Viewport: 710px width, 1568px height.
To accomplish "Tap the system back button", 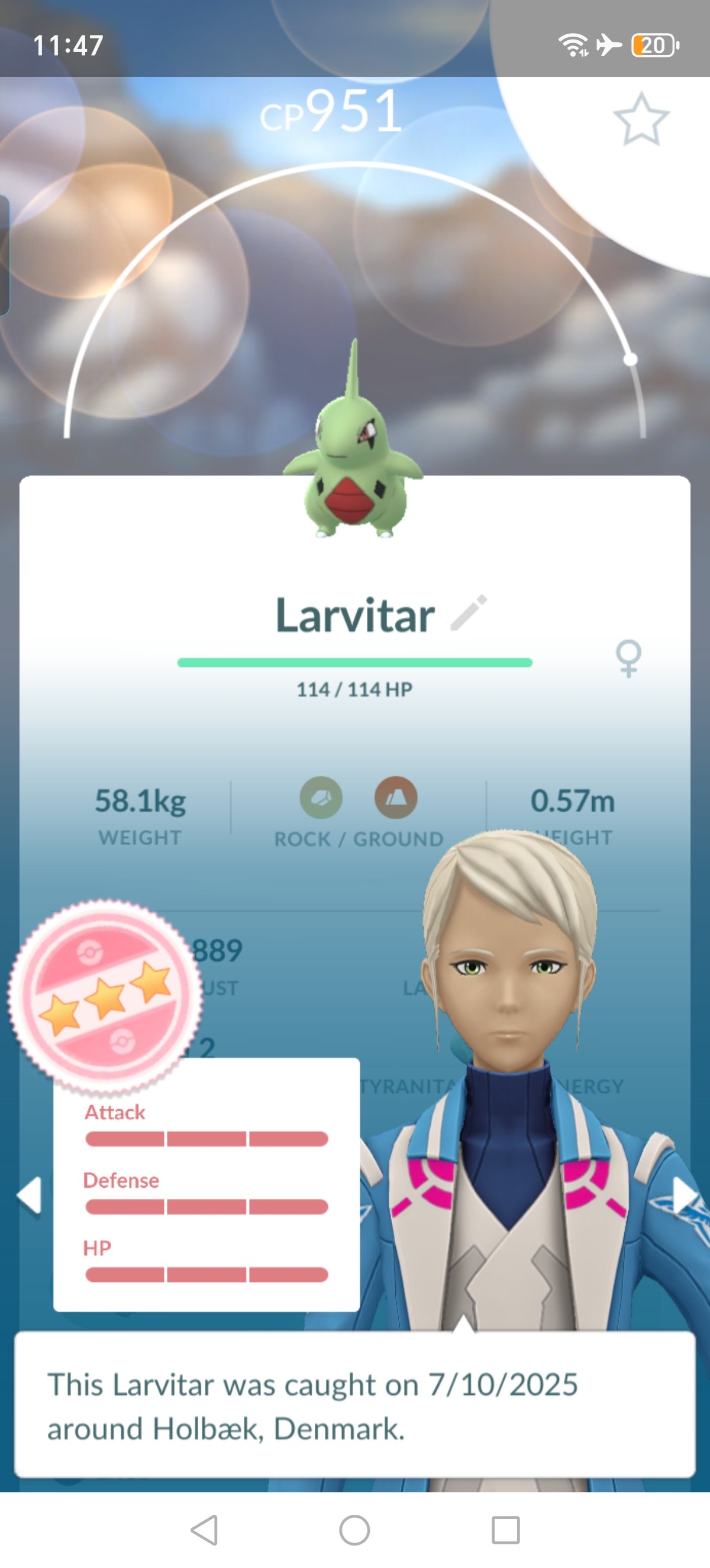I will (x=205, y=1530).
